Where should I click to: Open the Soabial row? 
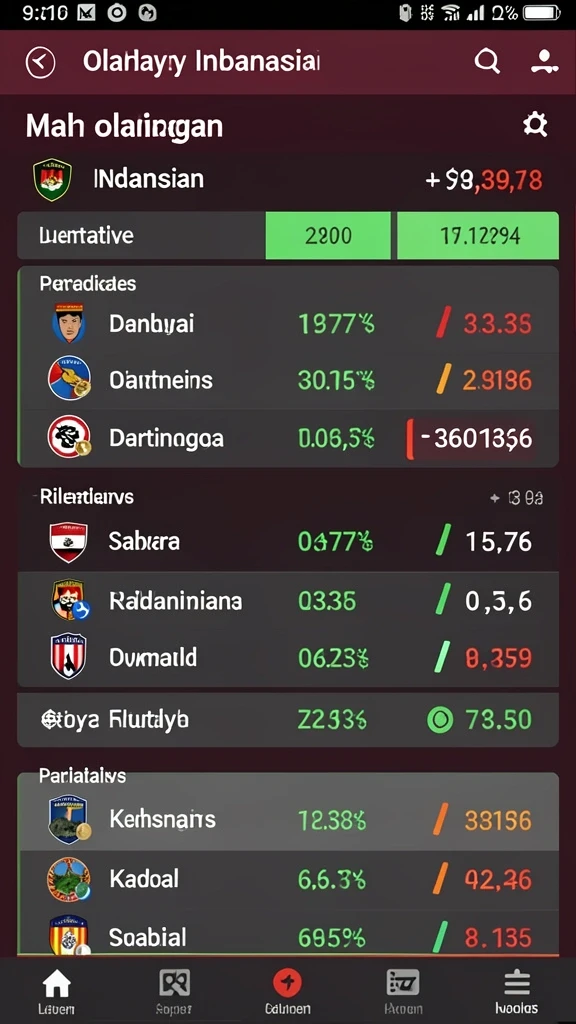point(288,937)
